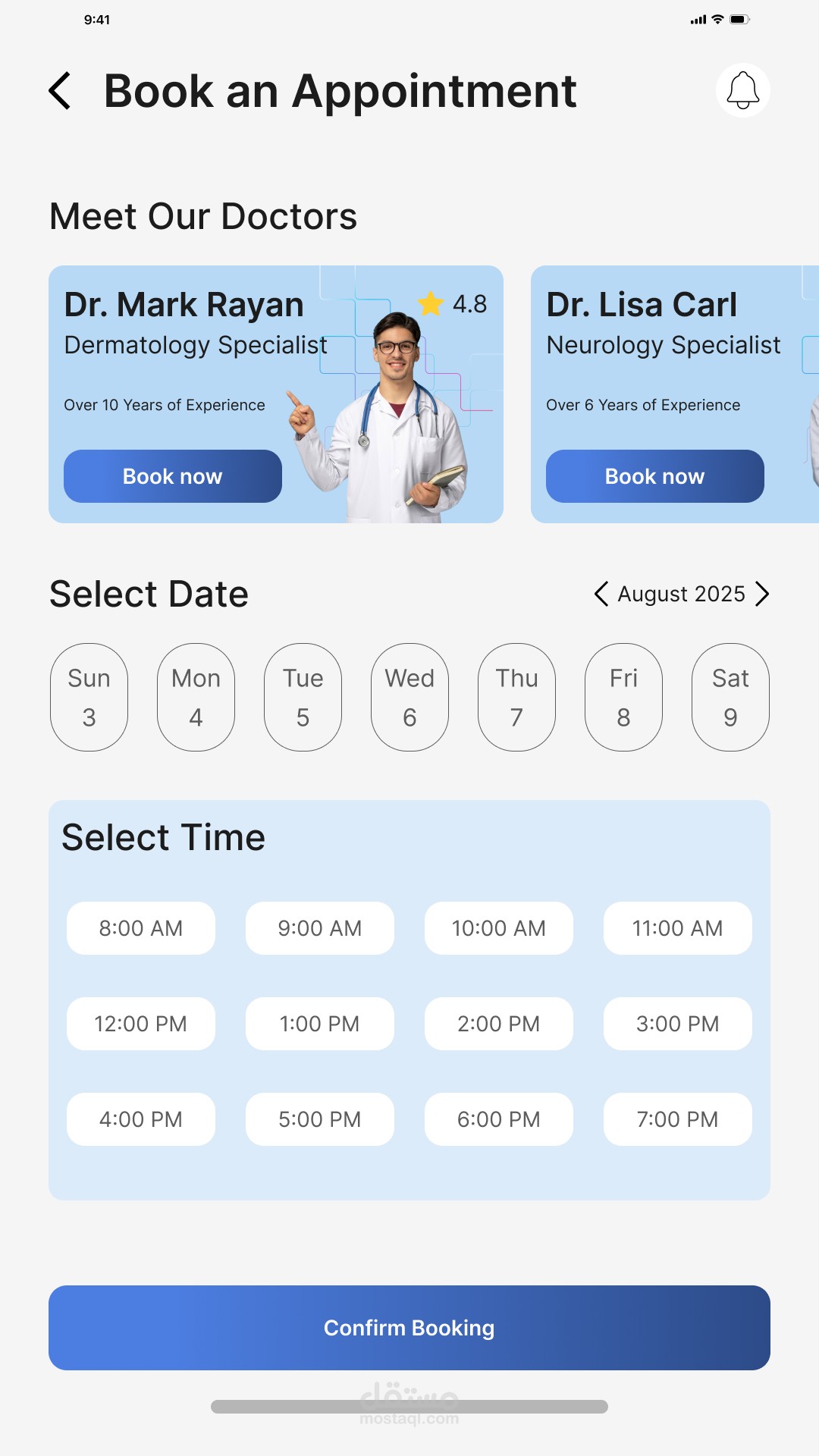The height and width of the screenshot is (1456, 819).
Task: Pick the 10:00 AM slot
Action: (x=499, y=928)
